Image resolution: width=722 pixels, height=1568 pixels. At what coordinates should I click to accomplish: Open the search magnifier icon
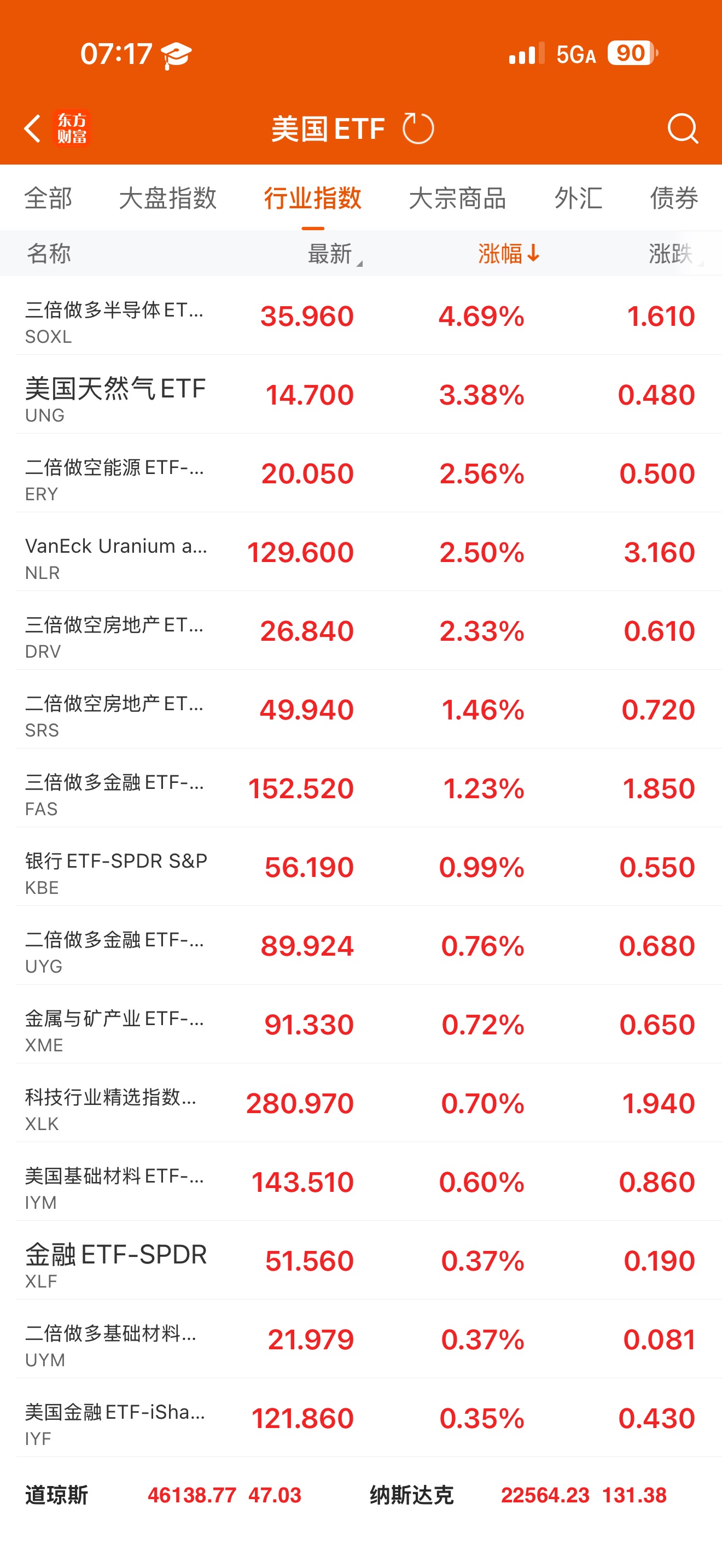pos(681,128)
